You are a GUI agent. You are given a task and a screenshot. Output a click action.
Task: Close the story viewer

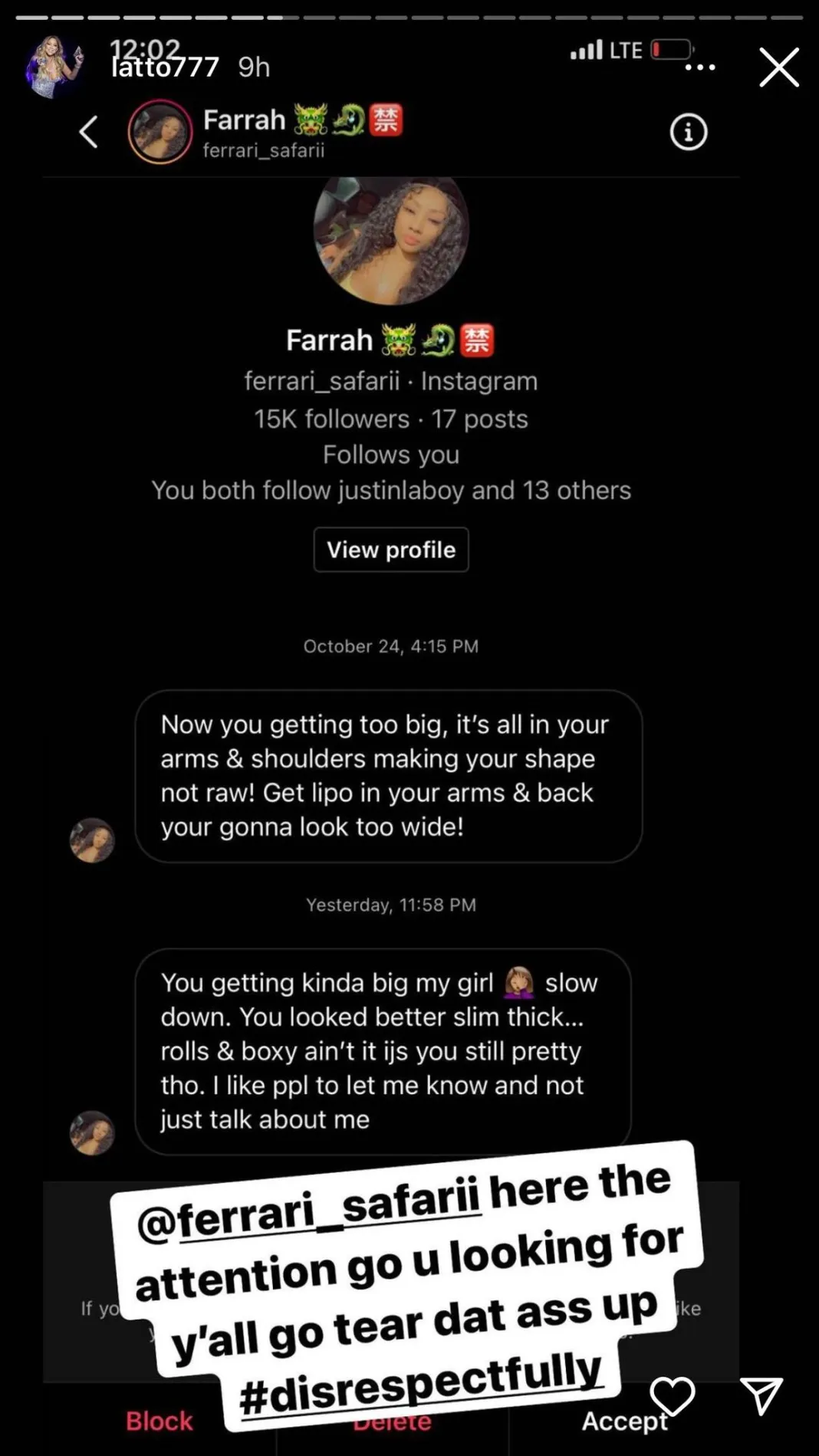[778, 67]
